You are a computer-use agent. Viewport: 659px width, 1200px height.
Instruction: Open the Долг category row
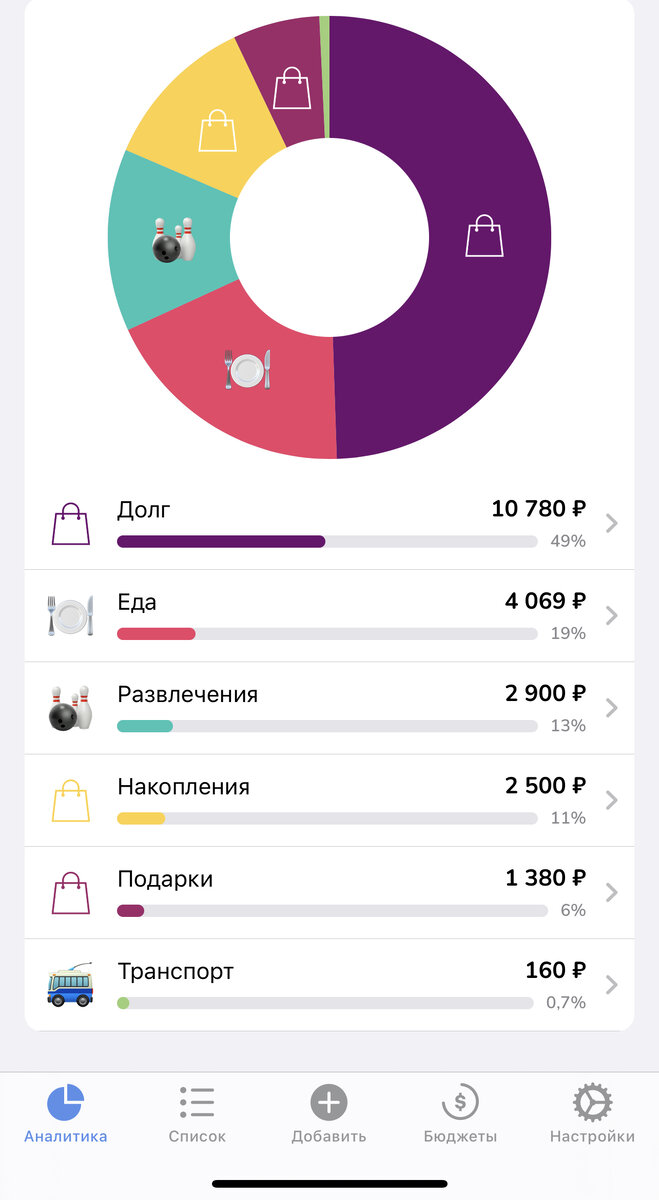click(x=329, y=523)
